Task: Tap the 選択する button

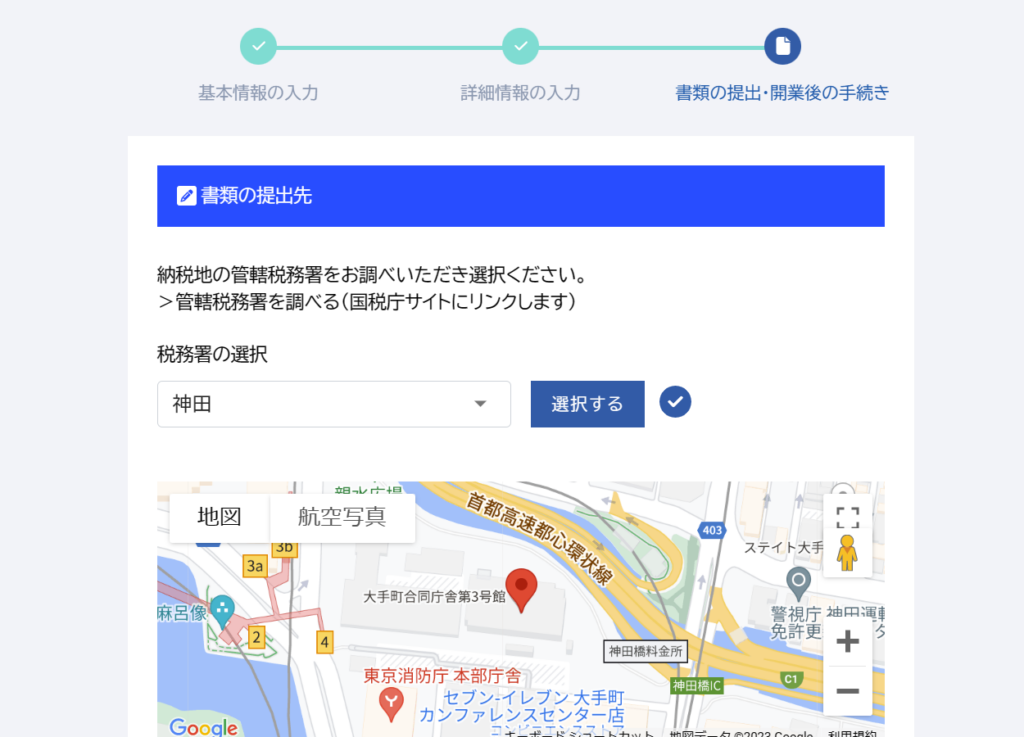Action: pos(587,404)
